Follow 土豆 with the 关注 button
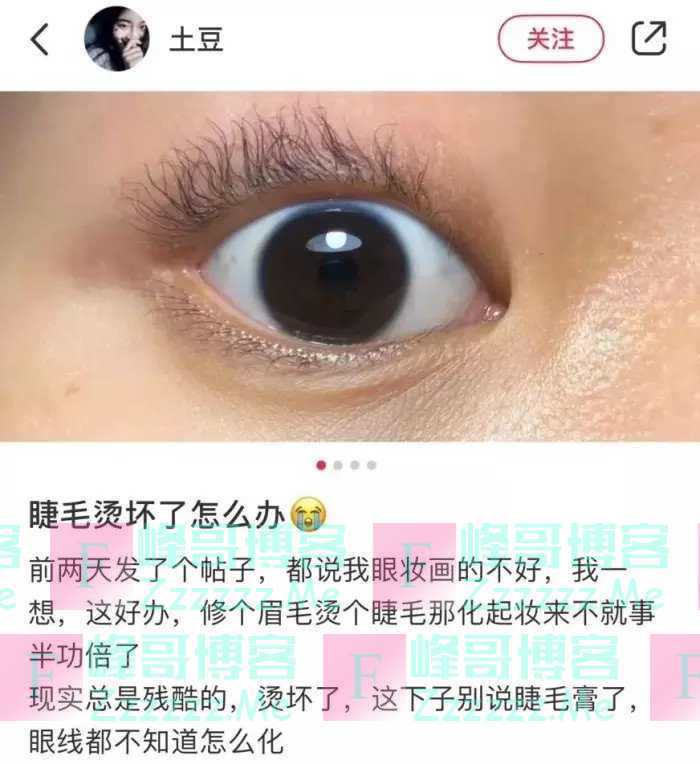700x764 pixels. click(551, 40)
